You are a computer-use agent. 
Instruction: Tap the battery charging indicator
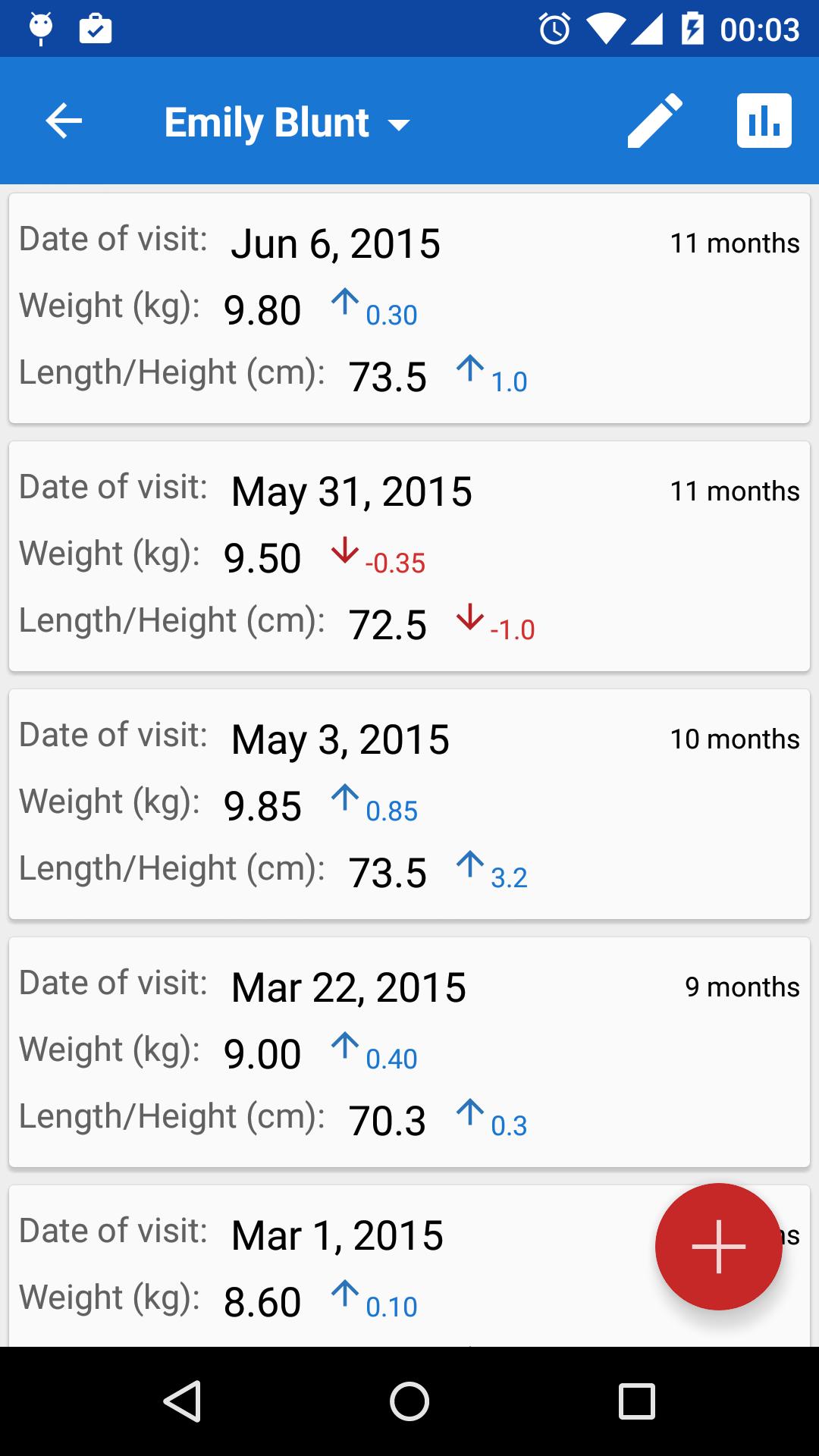click(692, 28)
